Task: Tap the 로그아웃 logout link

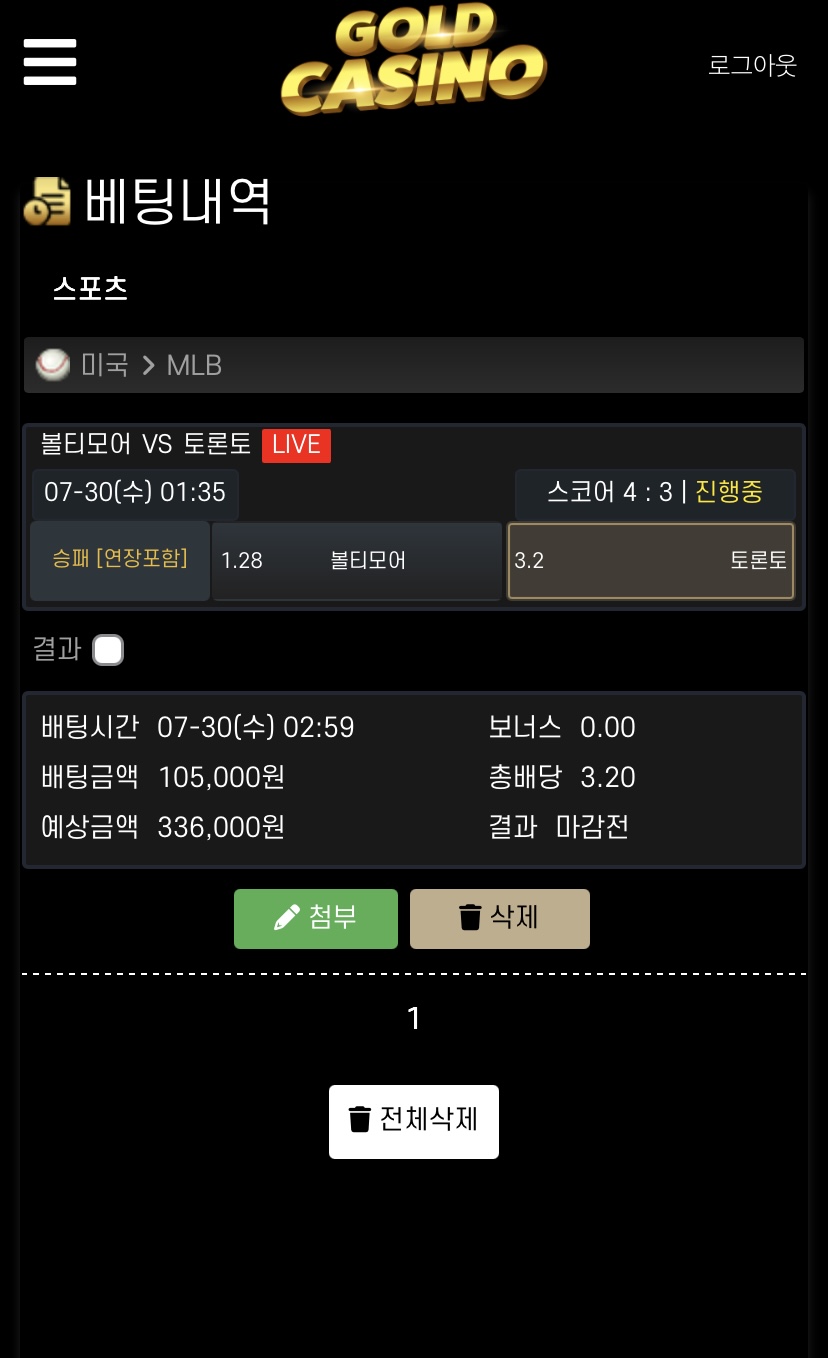Action: [752, 66]
